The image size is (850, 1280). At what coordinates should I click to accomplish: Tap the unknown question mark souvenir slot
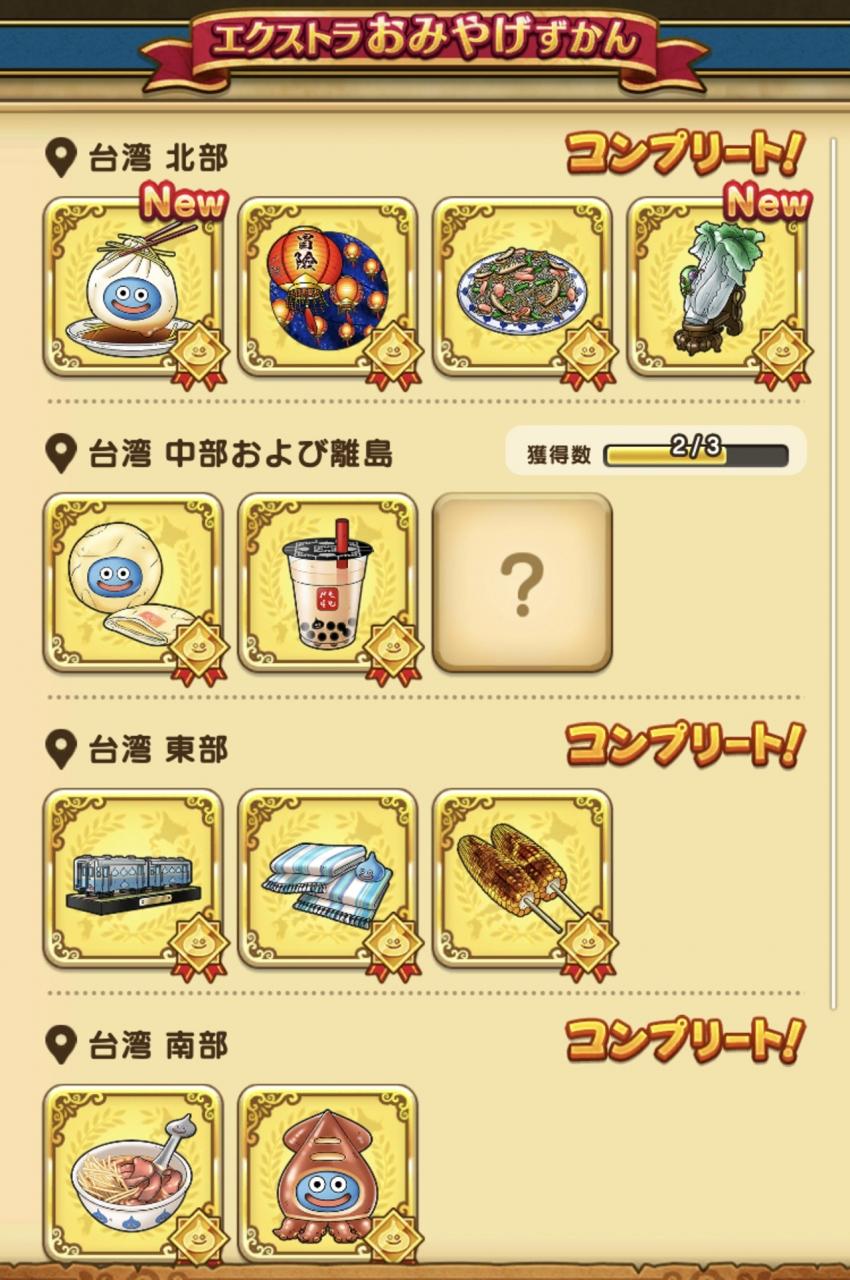click(x=521, y=583)
